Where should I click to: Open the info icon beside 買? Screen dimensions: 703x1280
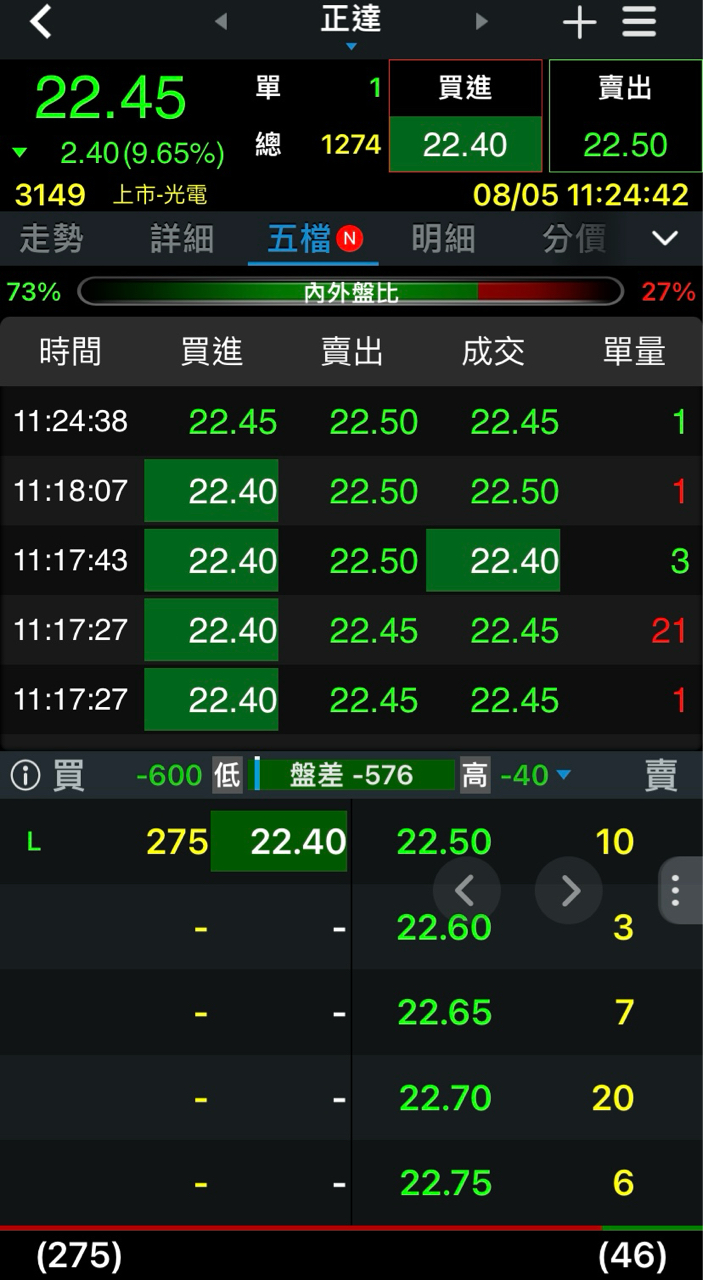(x=25, y=775)
